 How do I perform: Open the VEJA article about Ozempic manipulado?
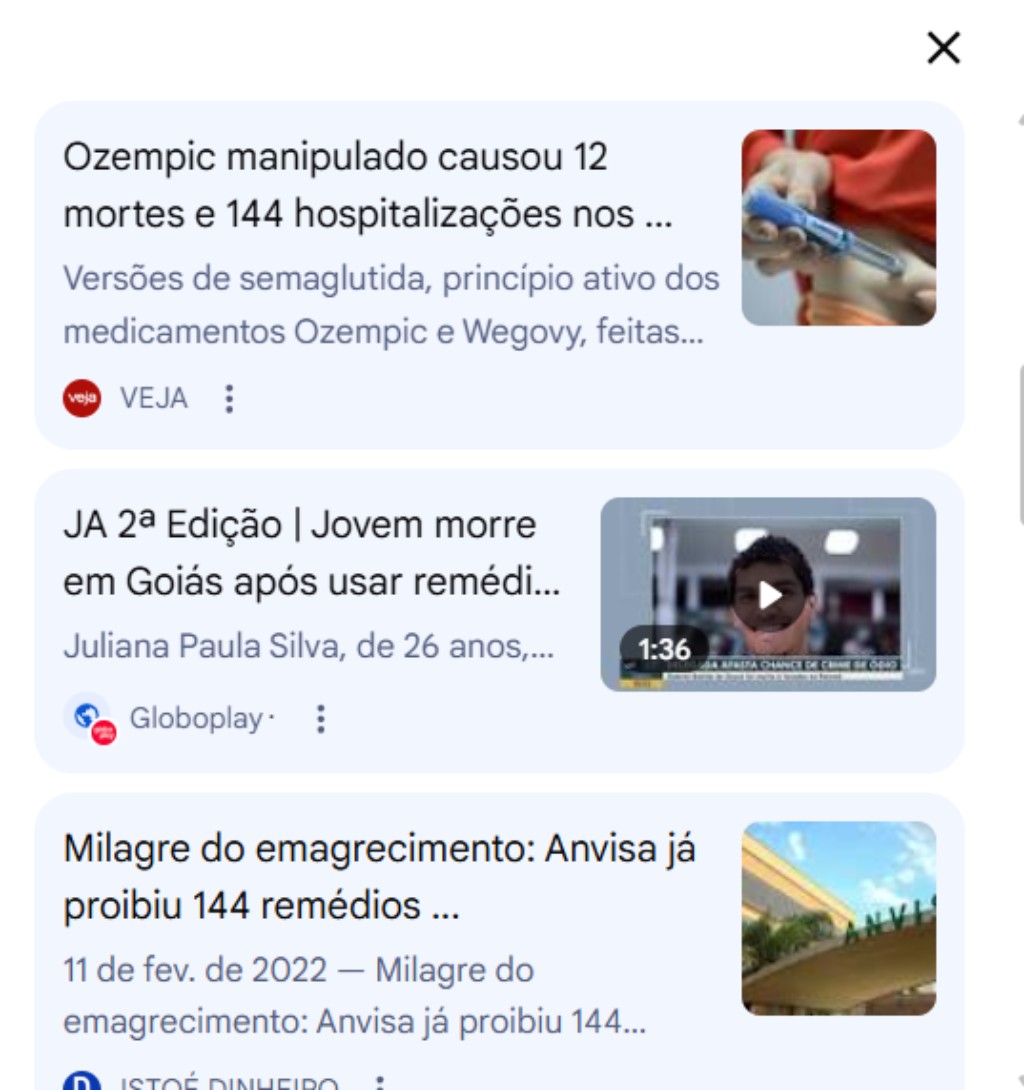coord(367,186)
